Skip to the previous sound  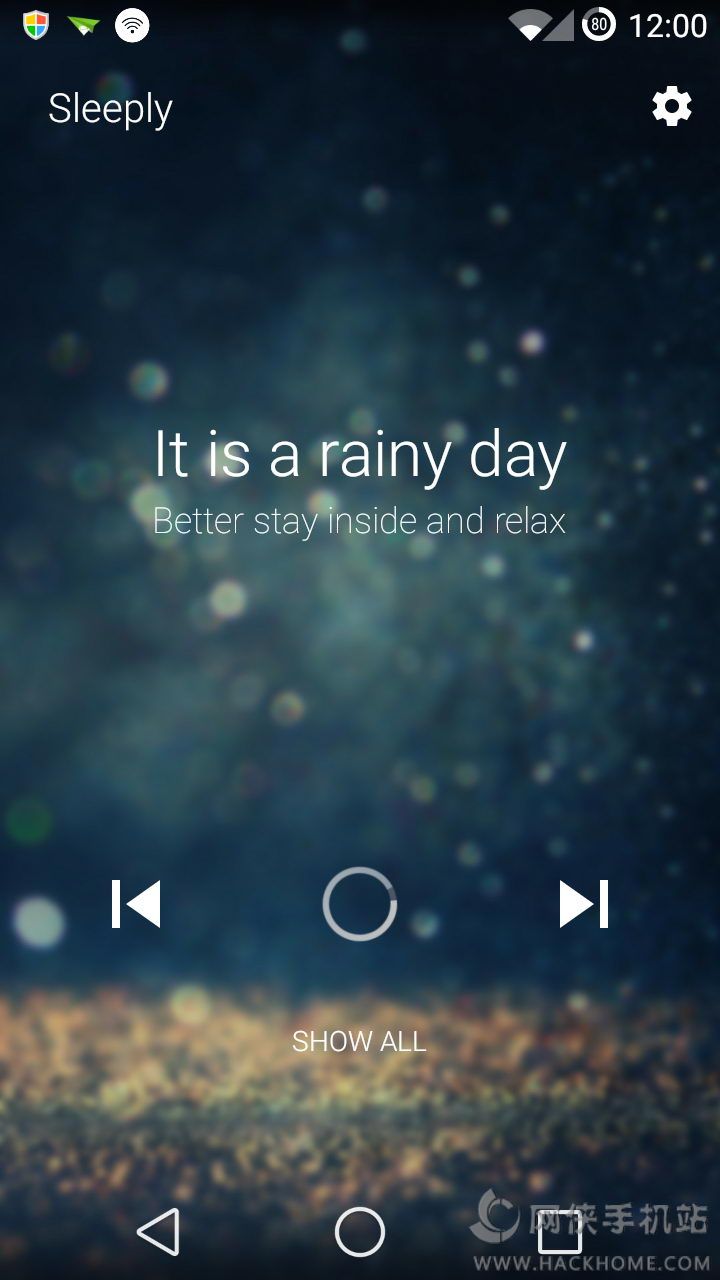point(136,904)
